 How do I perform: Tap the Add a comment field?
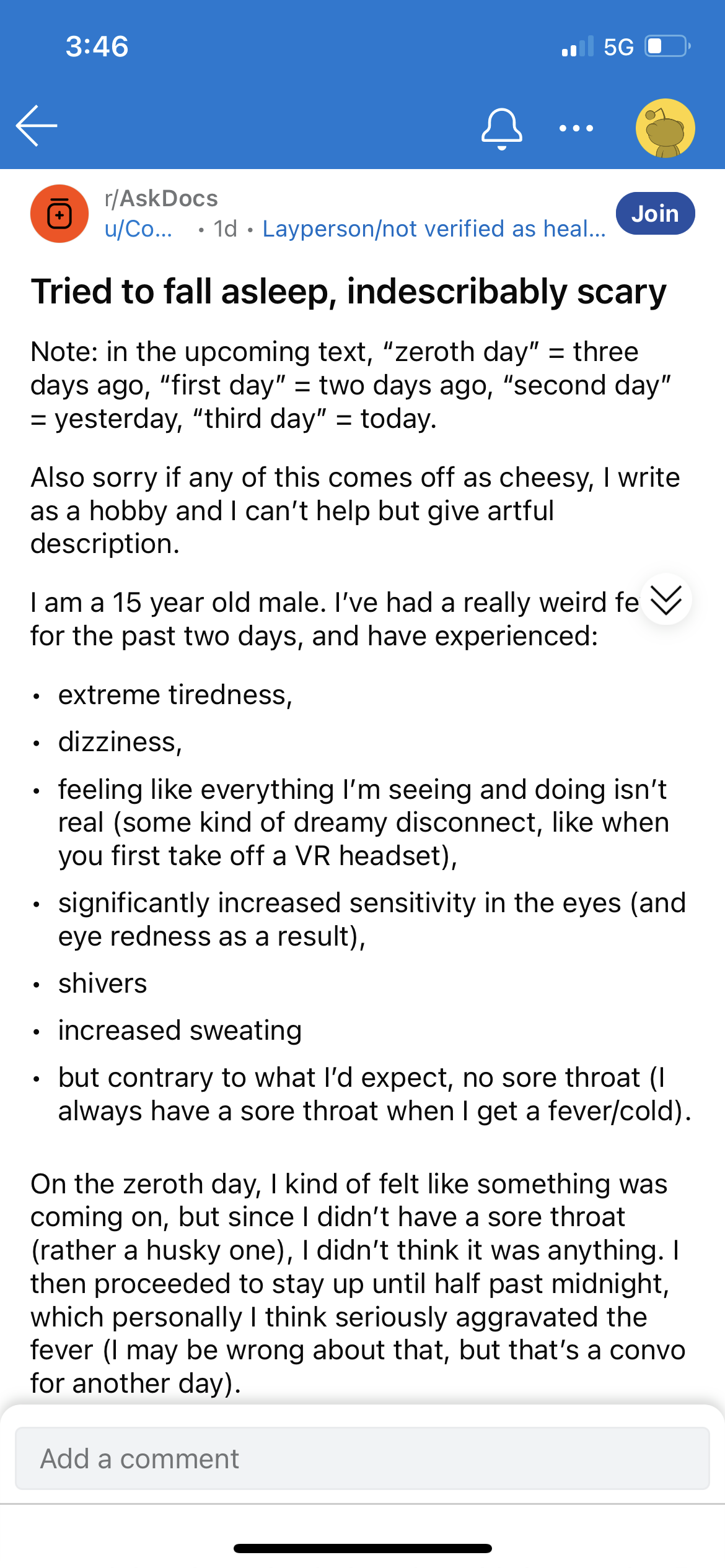click(362, 1458)
